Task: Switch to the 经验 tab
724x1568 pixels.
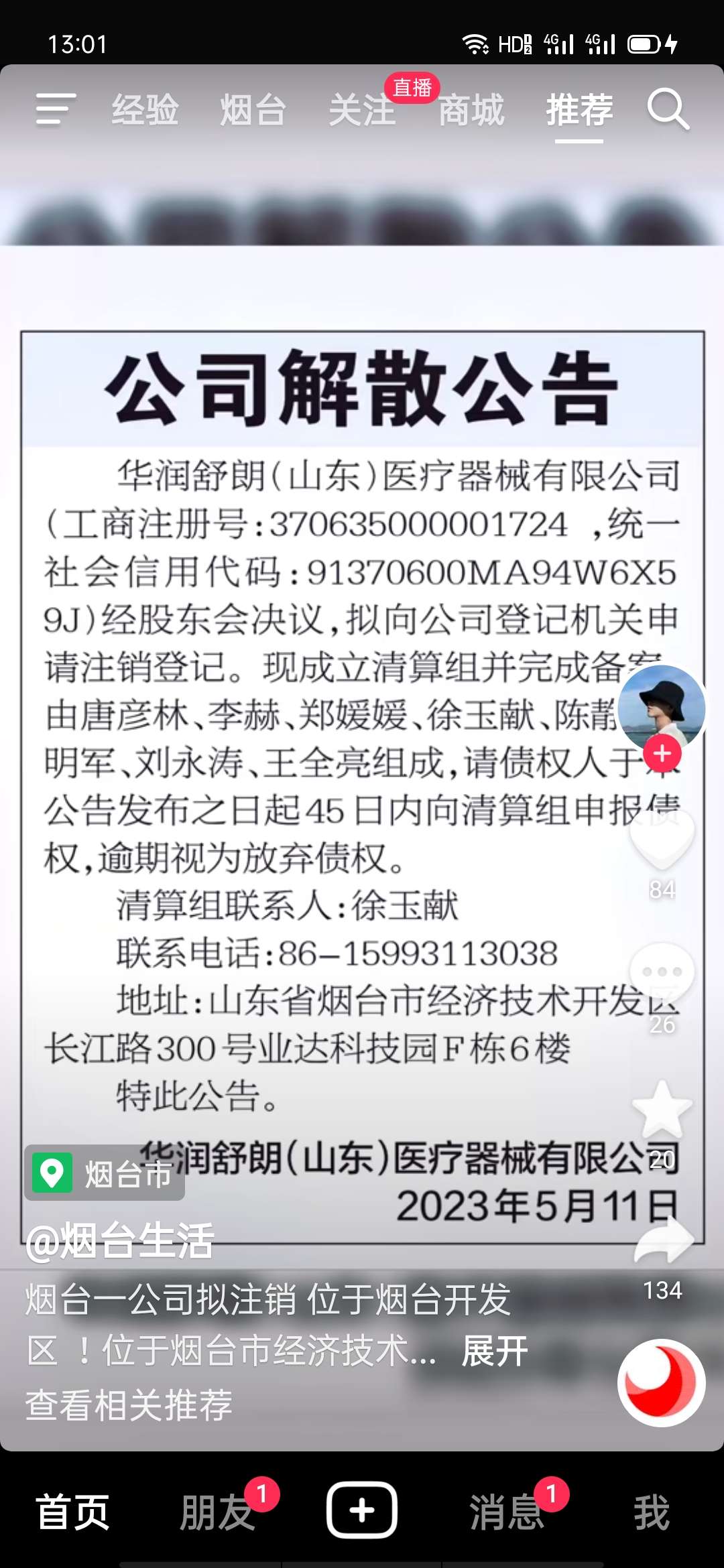Action: pos(145,110)
